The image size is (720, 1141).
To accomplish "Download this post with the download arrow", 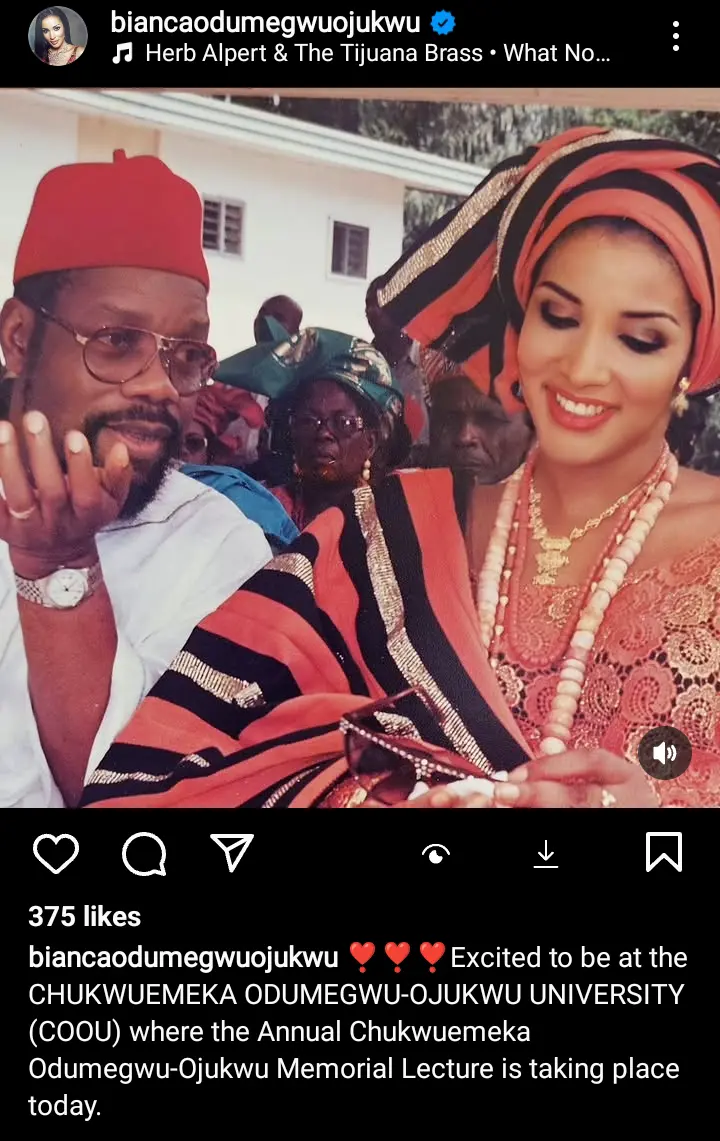I will click(545, 854).
